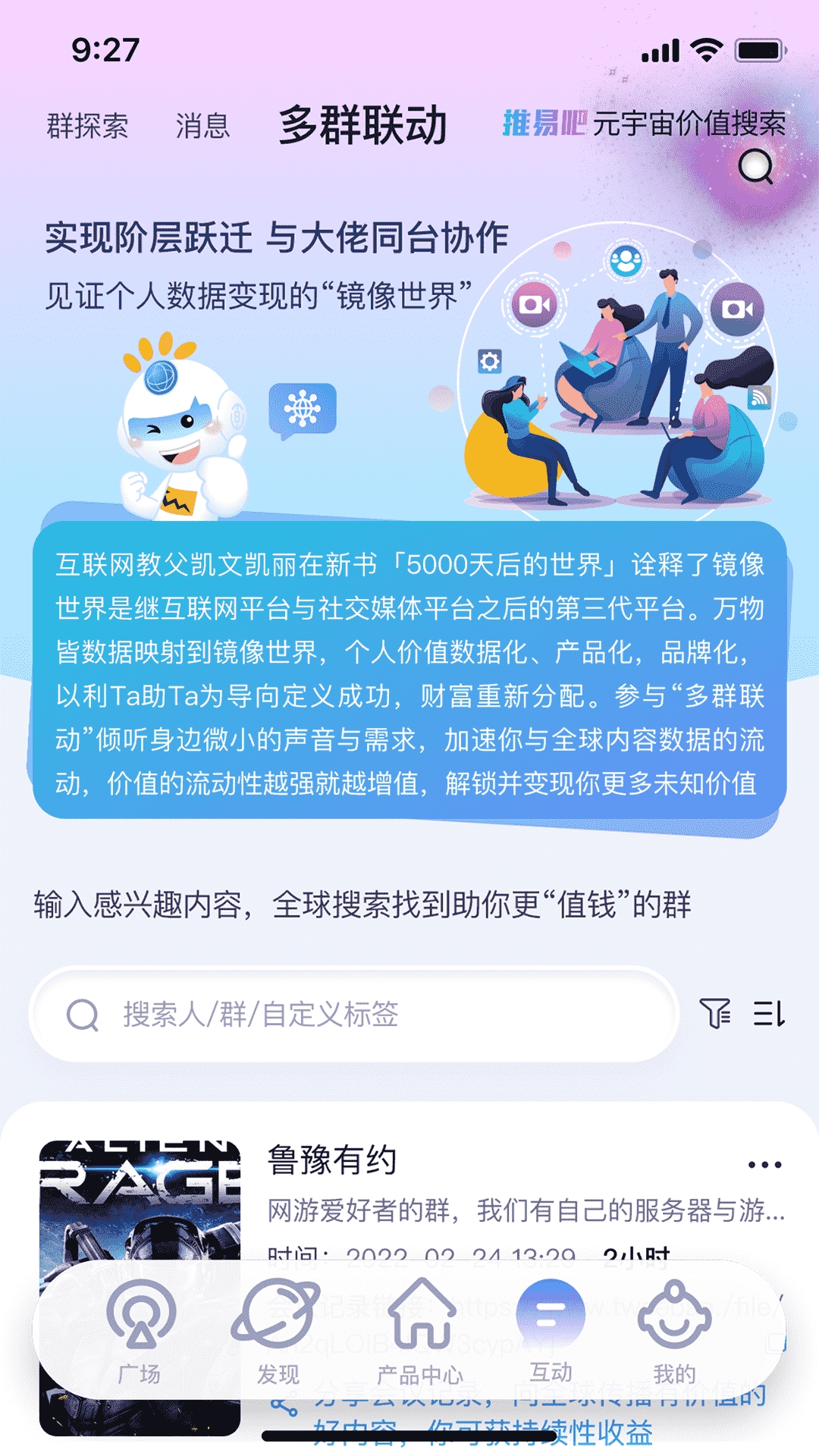Screen dimensions: 819x1456
Task: Select the 多群联动 tab
Action: point(362,125)
